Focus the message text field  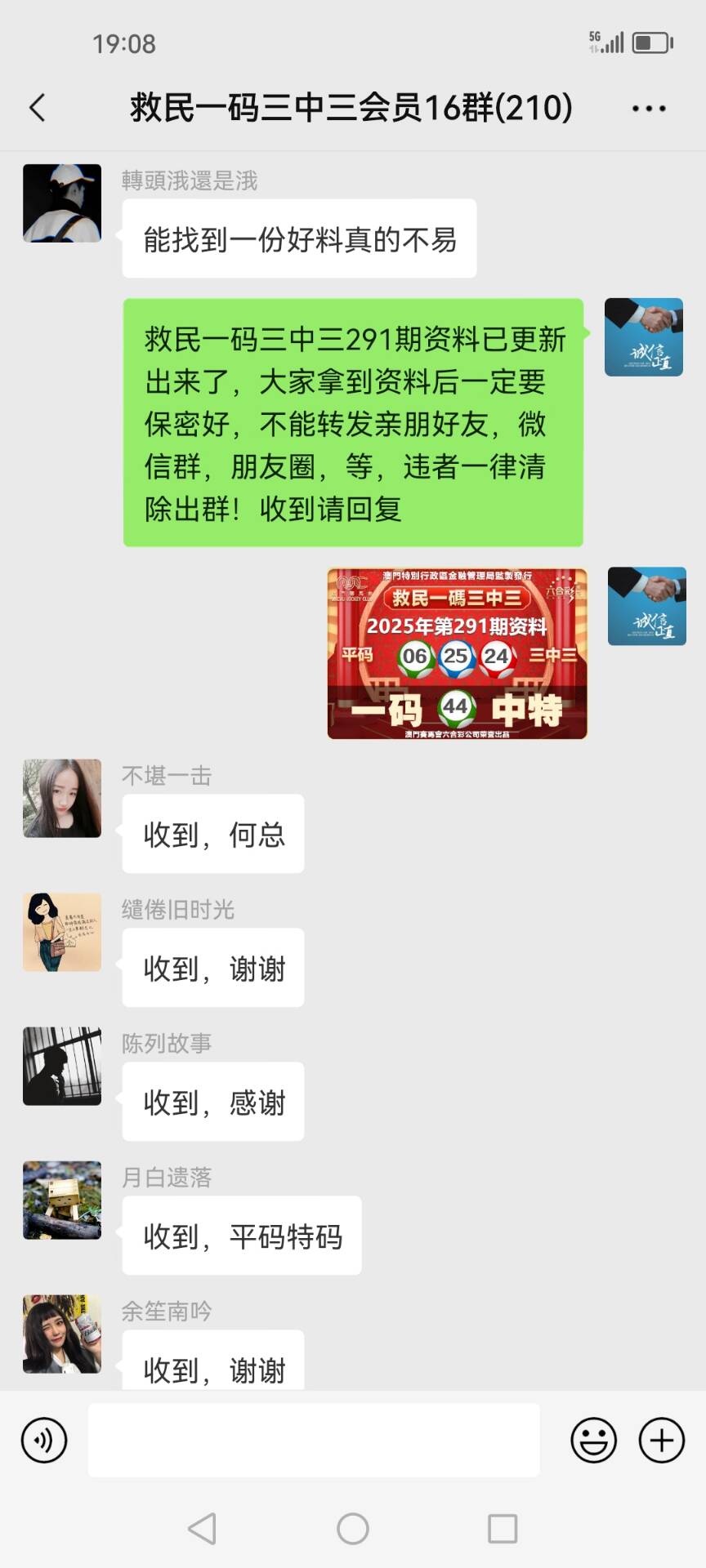pos(314,1440)
